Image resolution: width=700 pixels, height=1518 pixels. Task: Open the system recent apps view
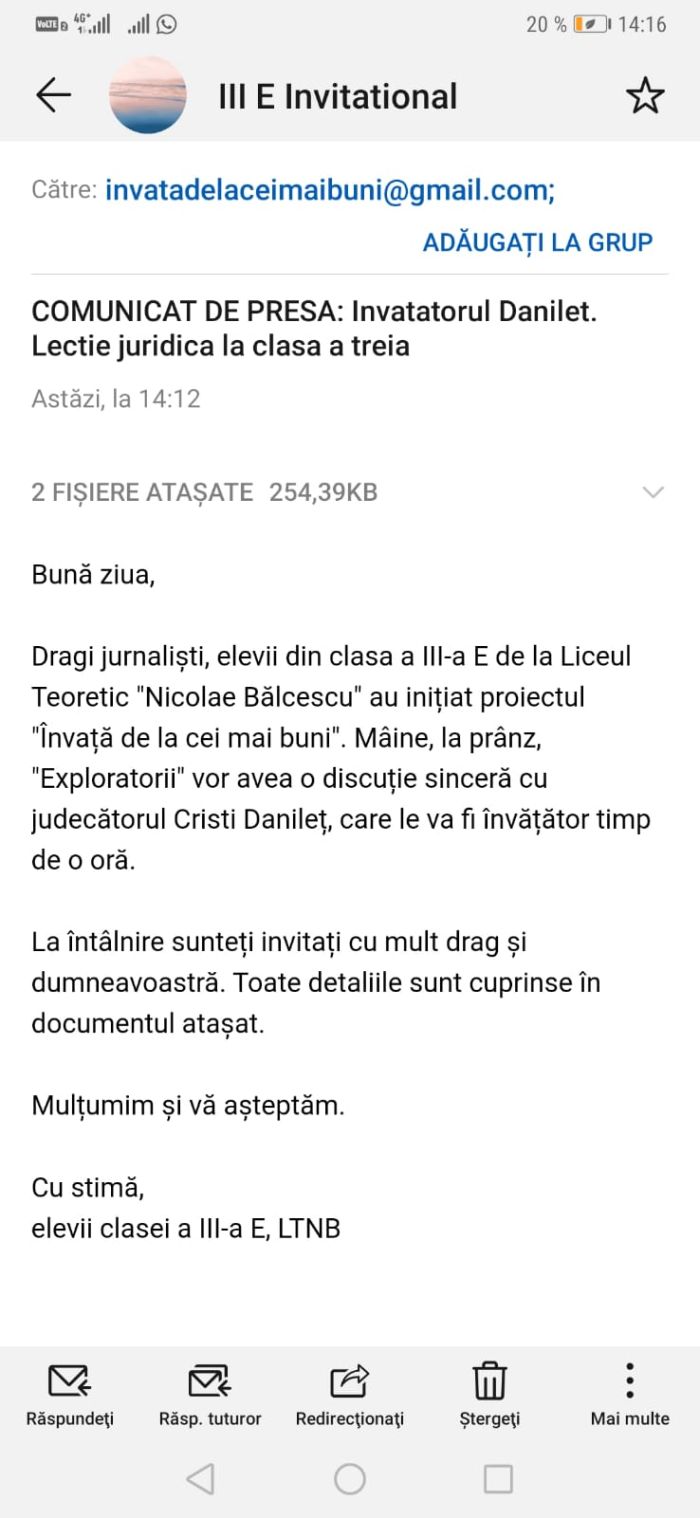tap(497, 1479)
